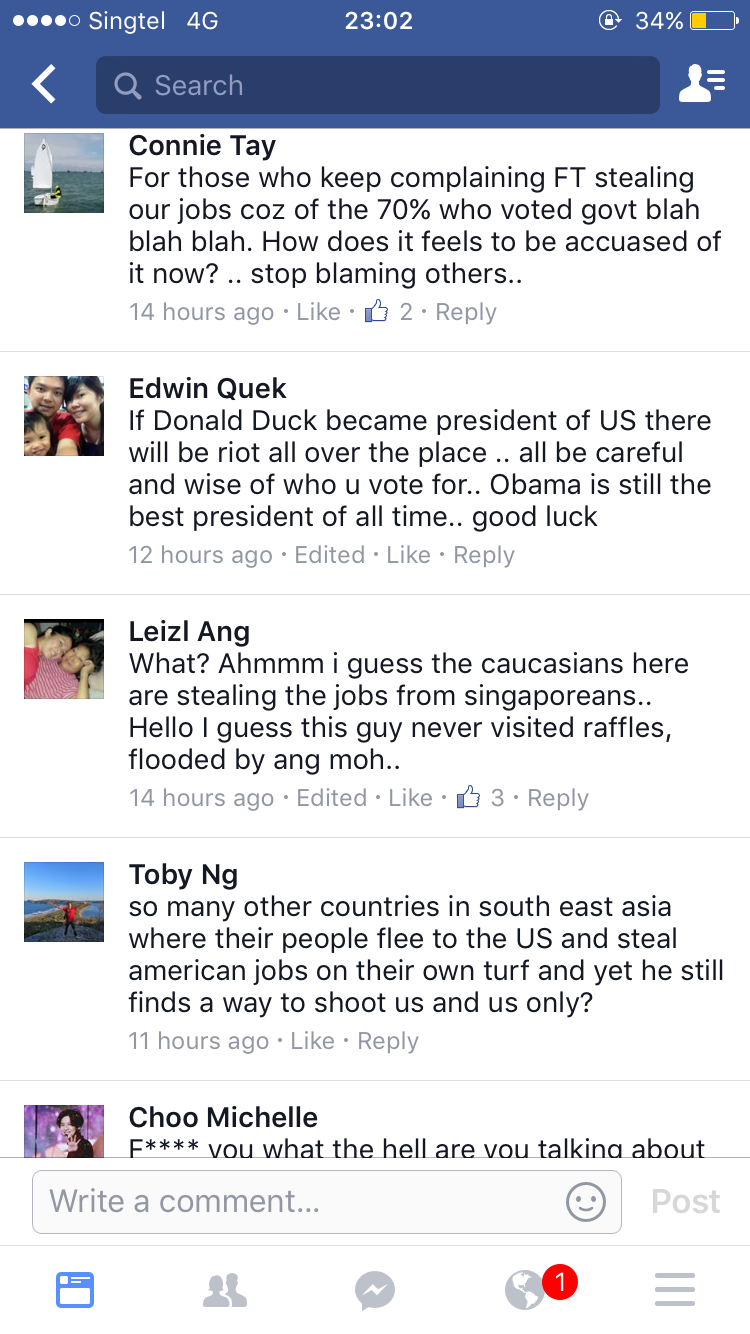The height and width of the screenshot is (1334, 750).
Task: Reply to Edwin Quek's comment
Action: 484,555
